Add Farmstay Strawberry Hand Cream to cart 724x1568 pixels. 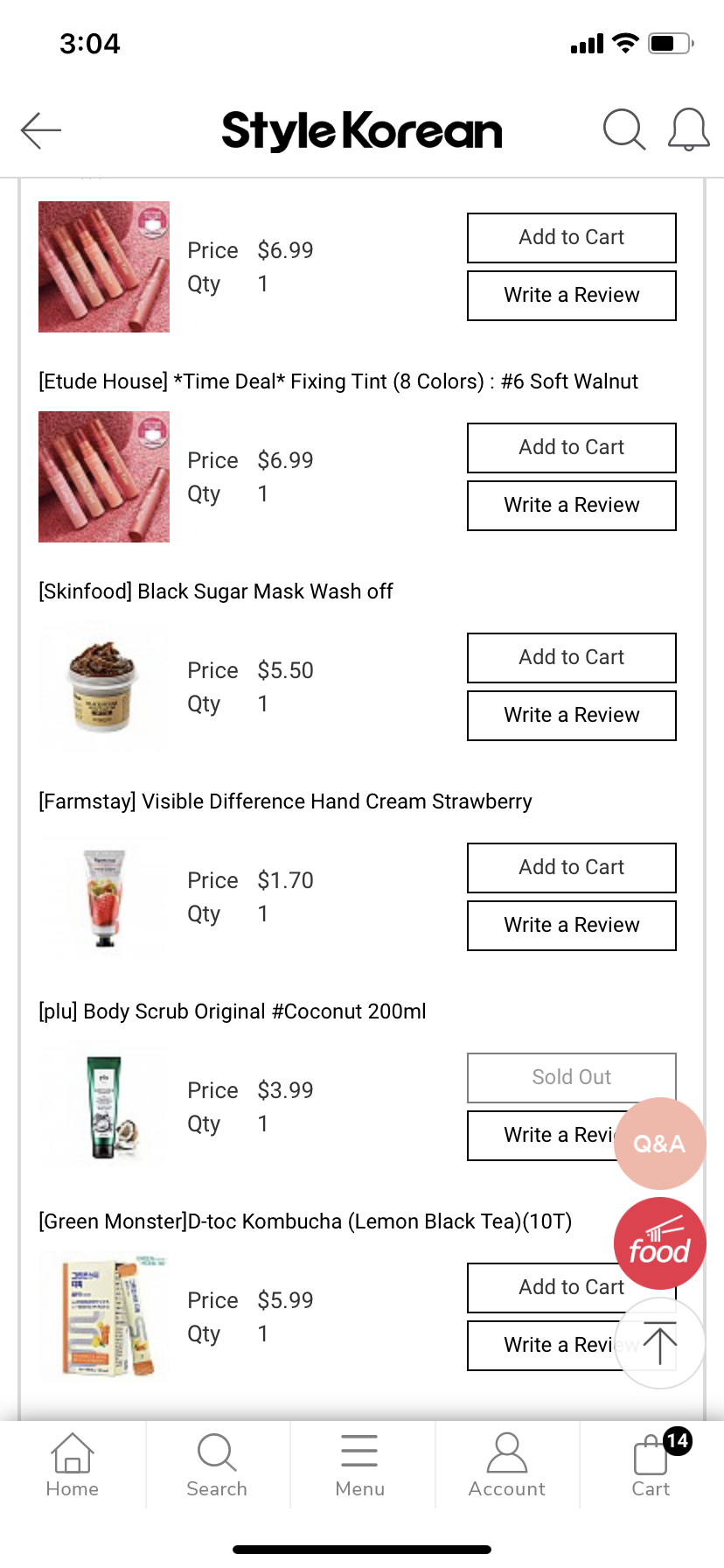pos(571,867)
